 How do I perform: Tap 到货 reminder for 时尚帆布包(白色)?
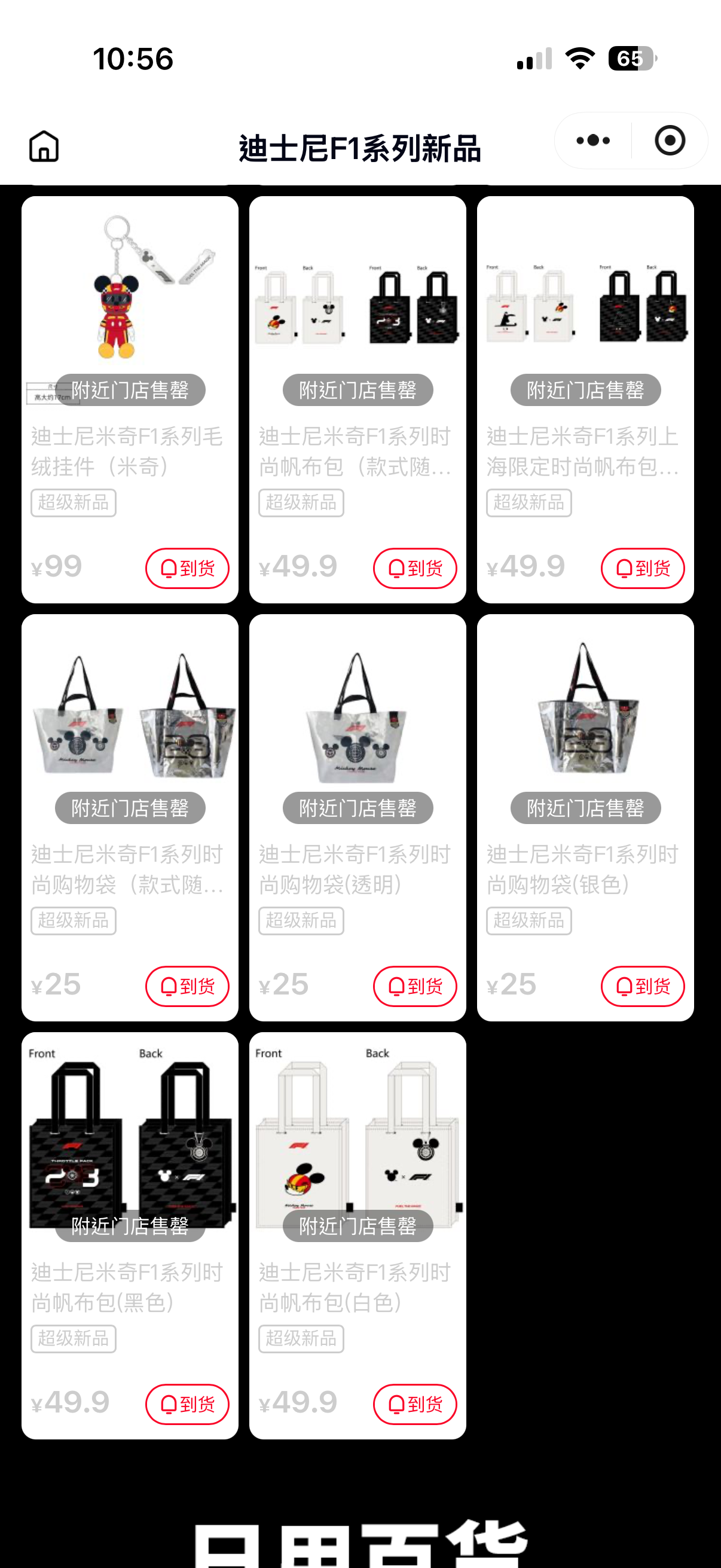coord(414,1404)
